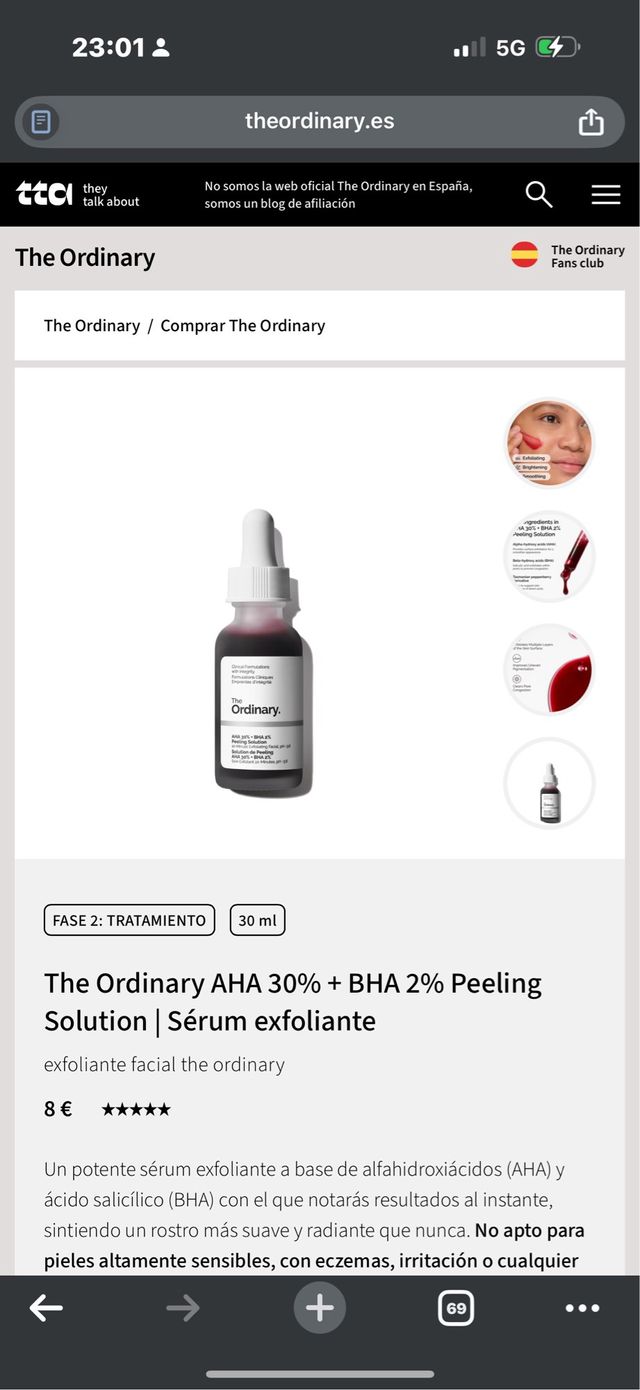Share this page from address bar
Screen dimensions: 640x1390
(x=591, y=122)
